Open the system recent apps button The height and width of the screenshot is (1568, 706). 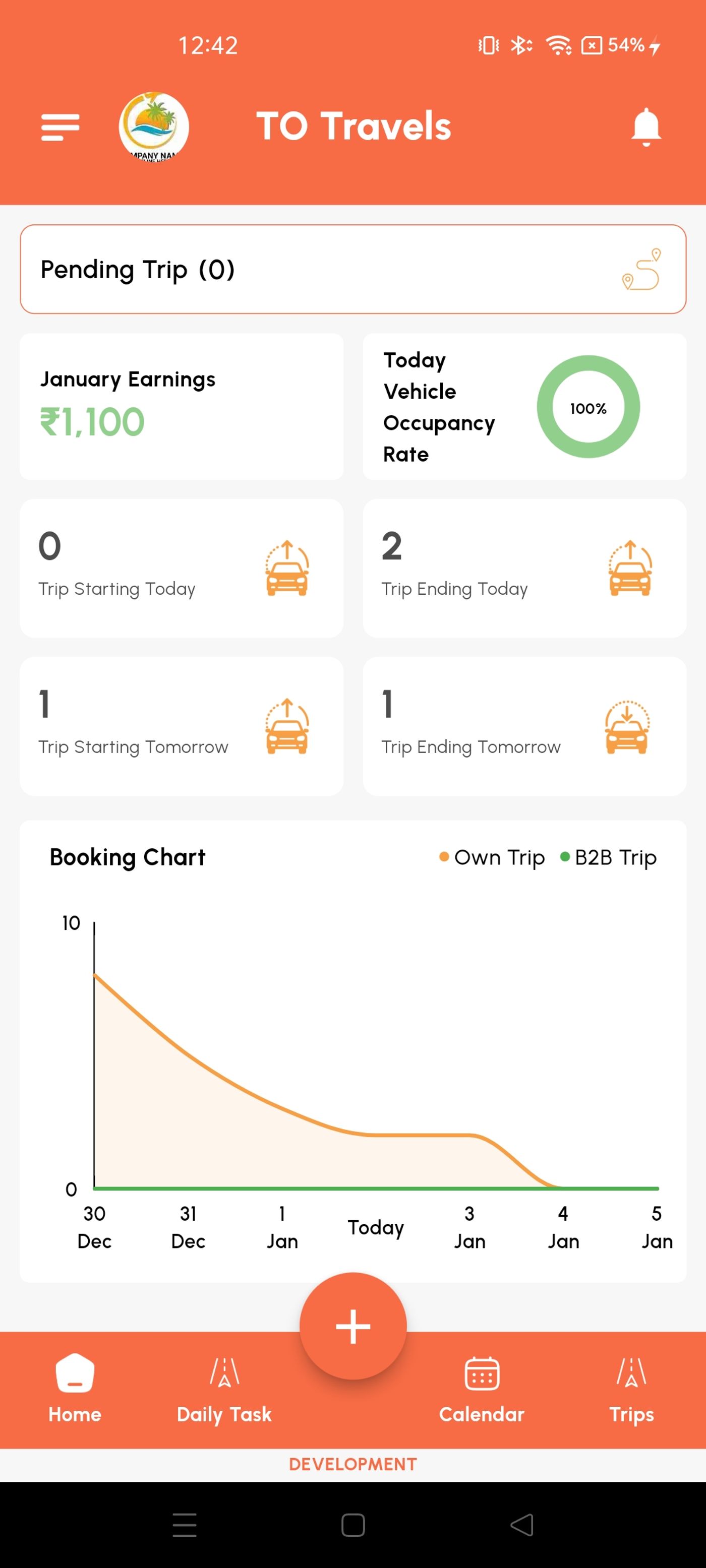(185, 1525)
